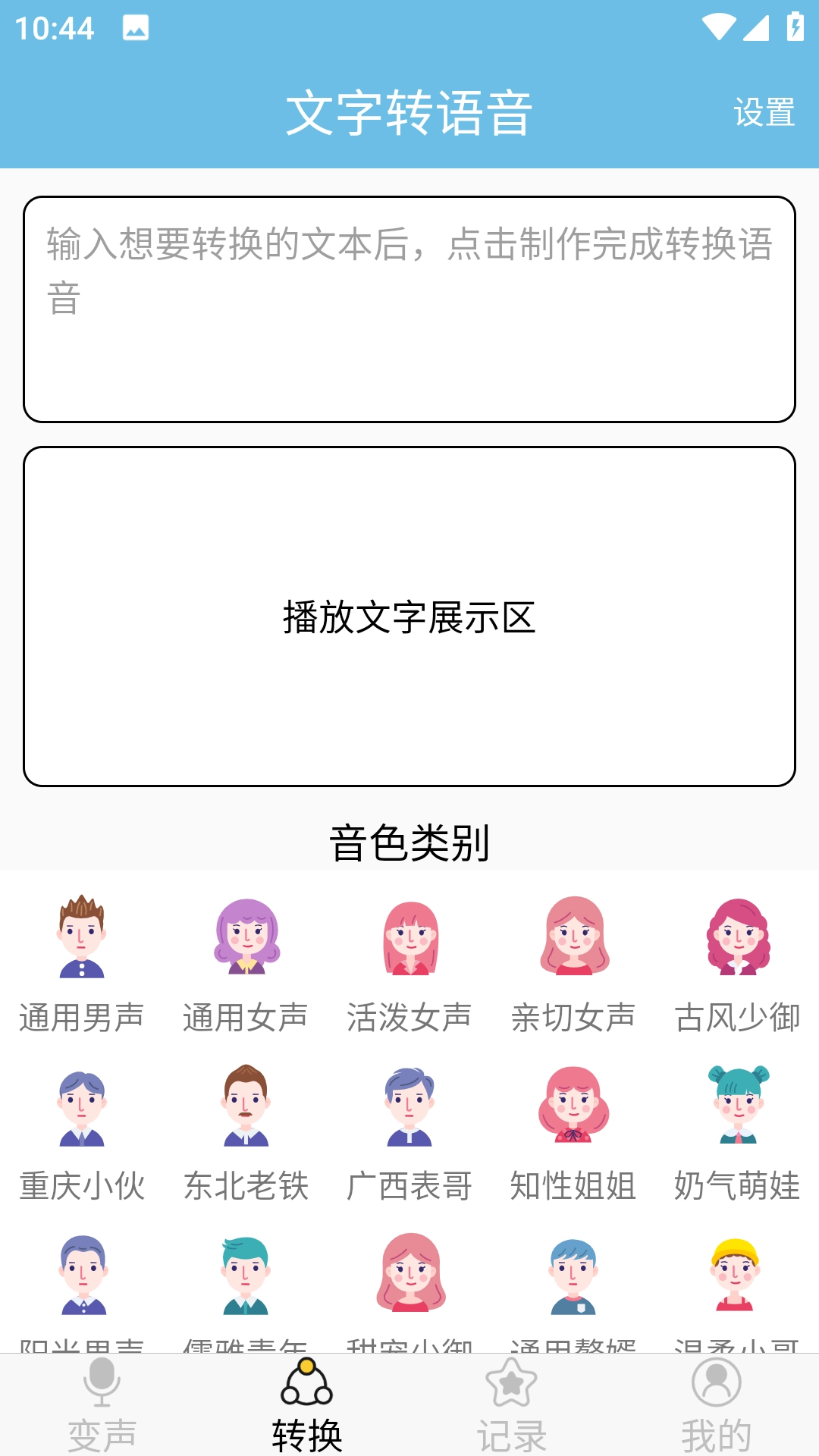Focus the text-to-convert input box
The width and height of the screenshot is (819, 1456).
click(x=409, y=309)
